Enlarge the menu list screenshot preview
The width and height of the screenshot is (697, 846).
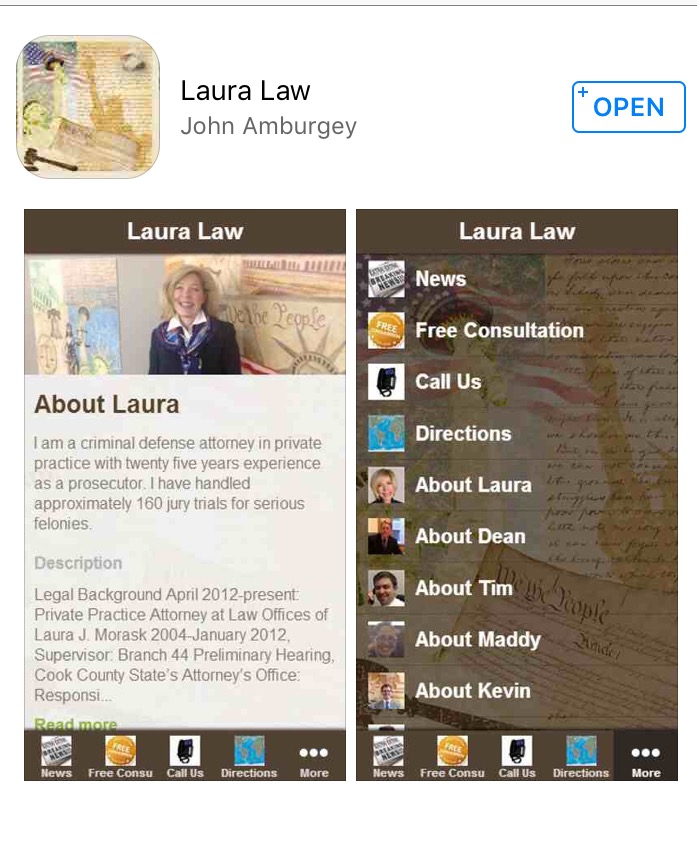click(x=517, y=495)
